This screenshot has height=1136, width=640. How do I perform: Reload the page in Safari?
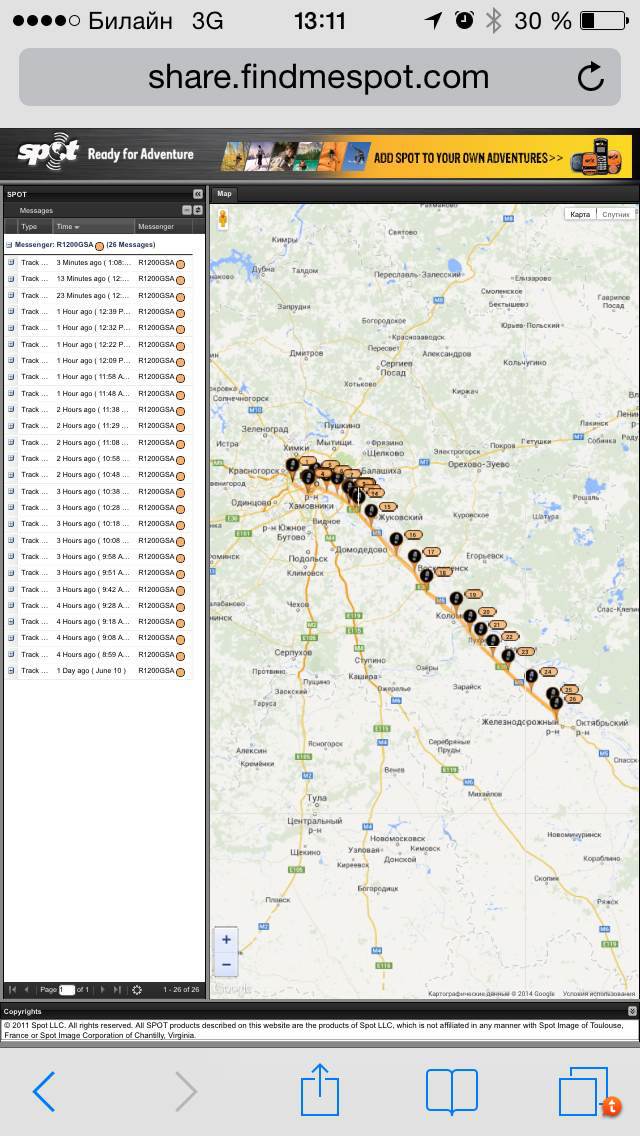[x=591, y=76]
